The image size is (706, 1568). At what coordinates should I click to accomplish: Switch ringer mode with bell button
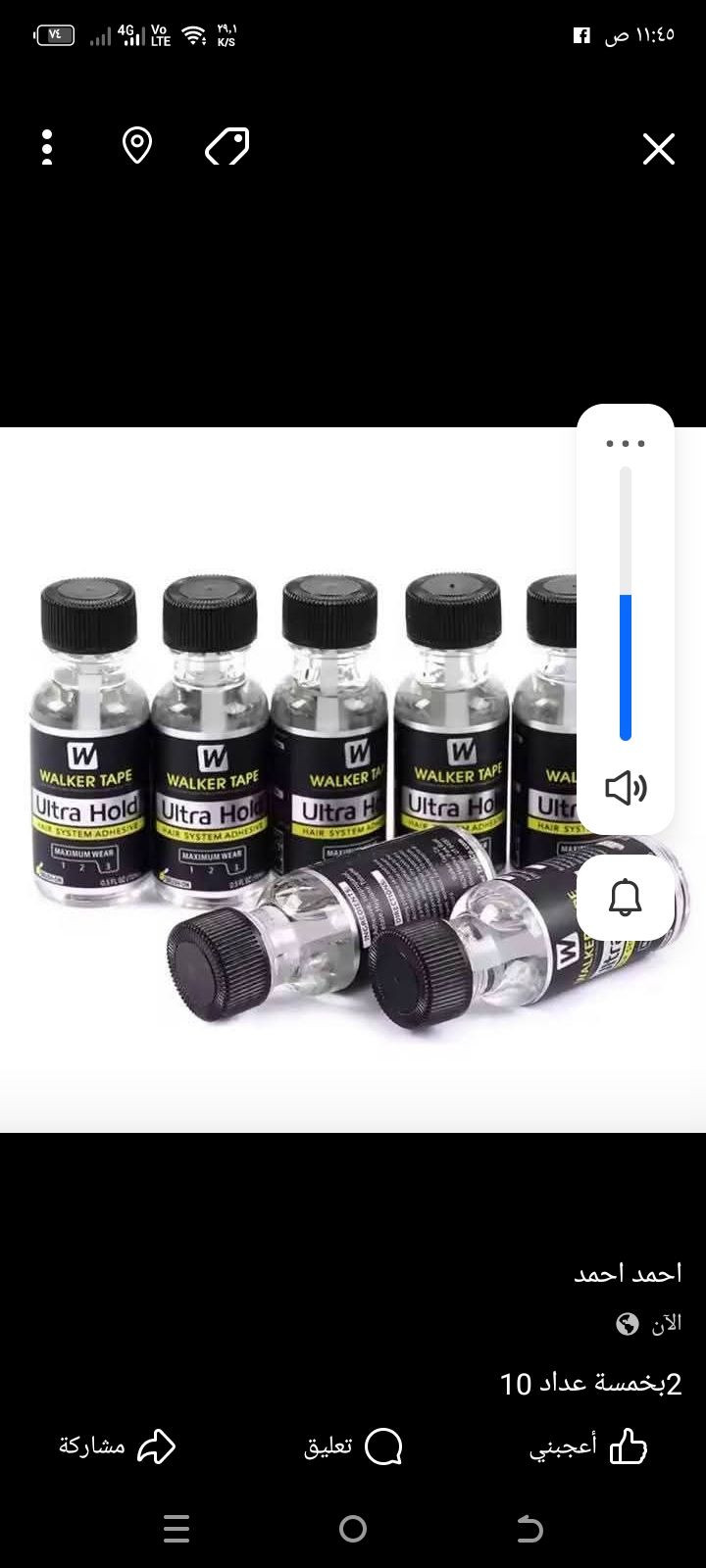click(625, 898)
